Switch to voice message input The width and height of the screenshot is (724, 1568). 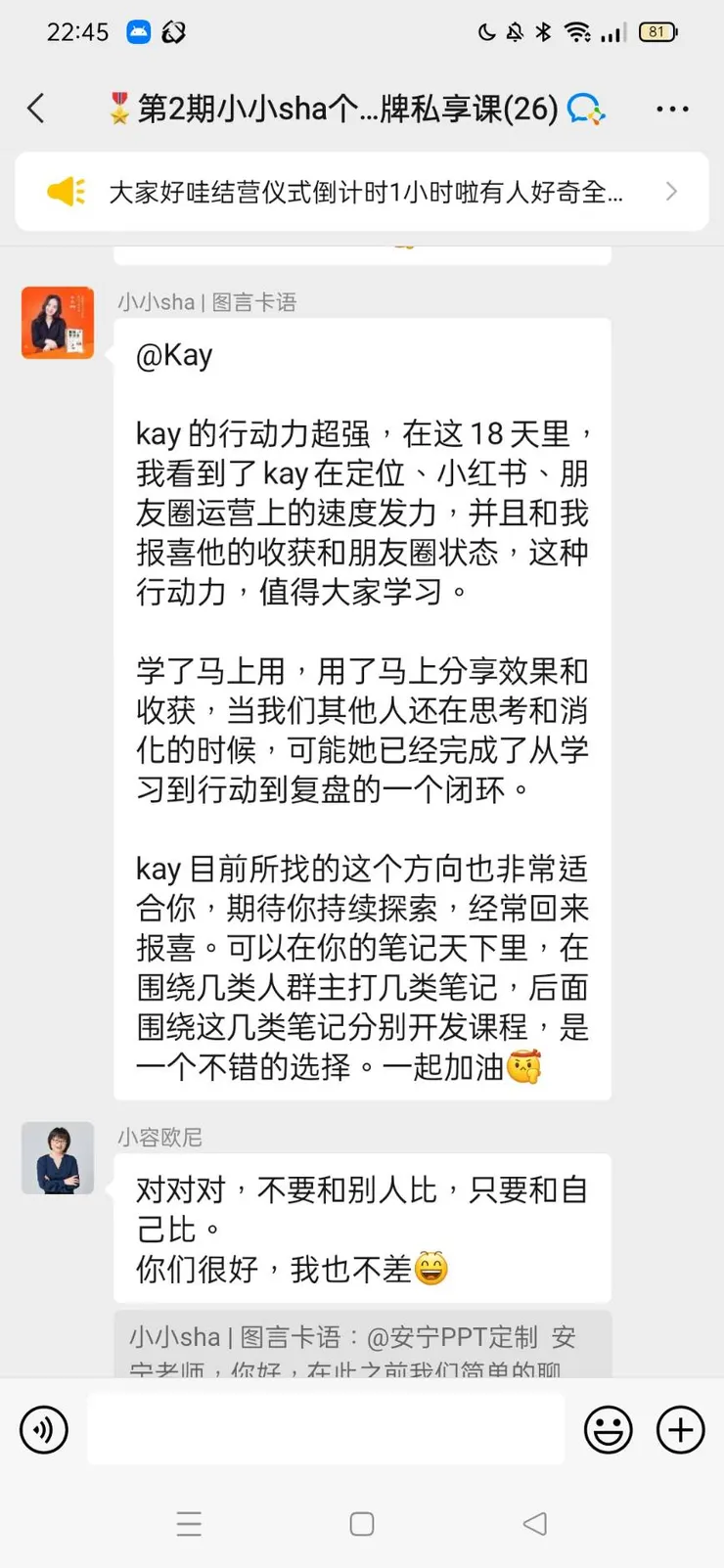click(x=44, y=1429)
